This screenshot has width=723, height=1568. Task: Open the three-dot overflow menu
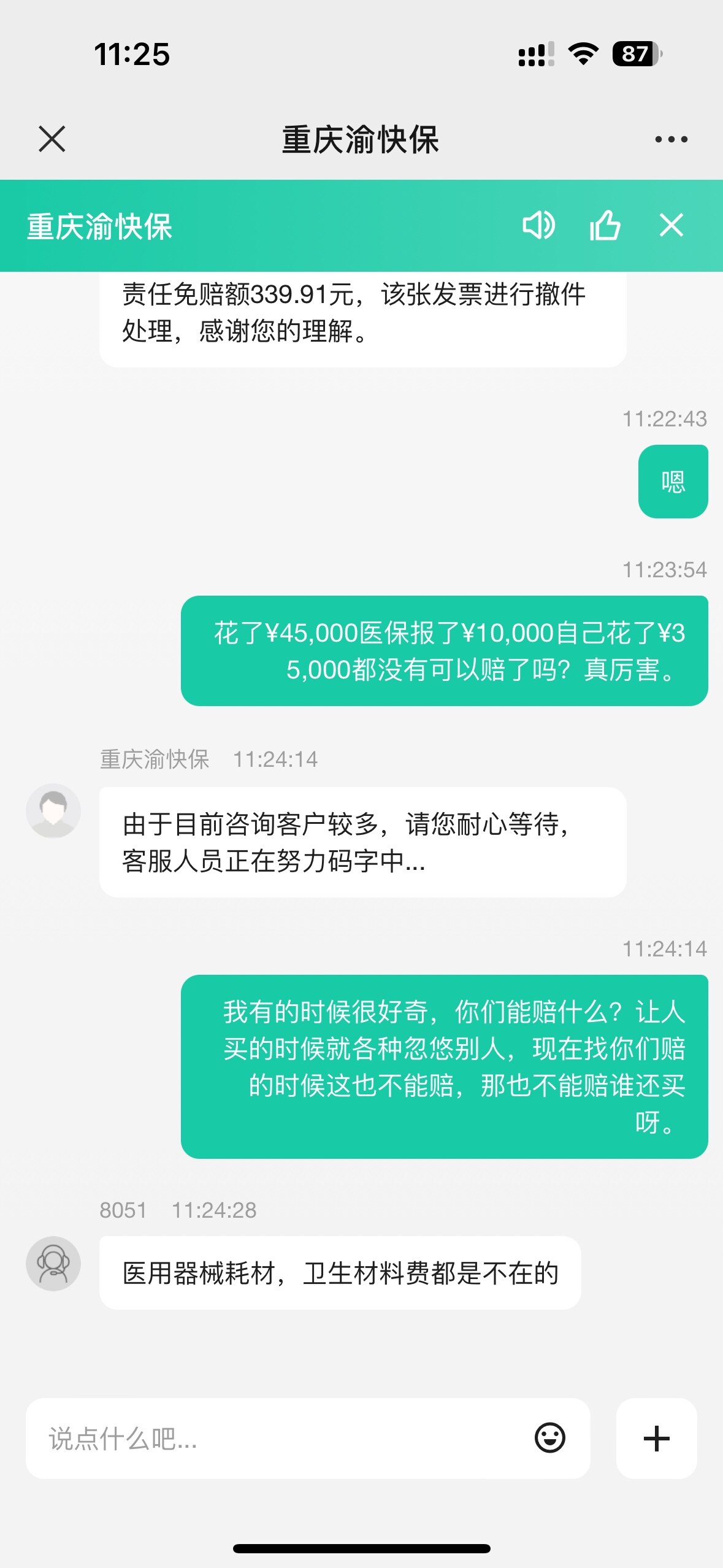point(671,139)
